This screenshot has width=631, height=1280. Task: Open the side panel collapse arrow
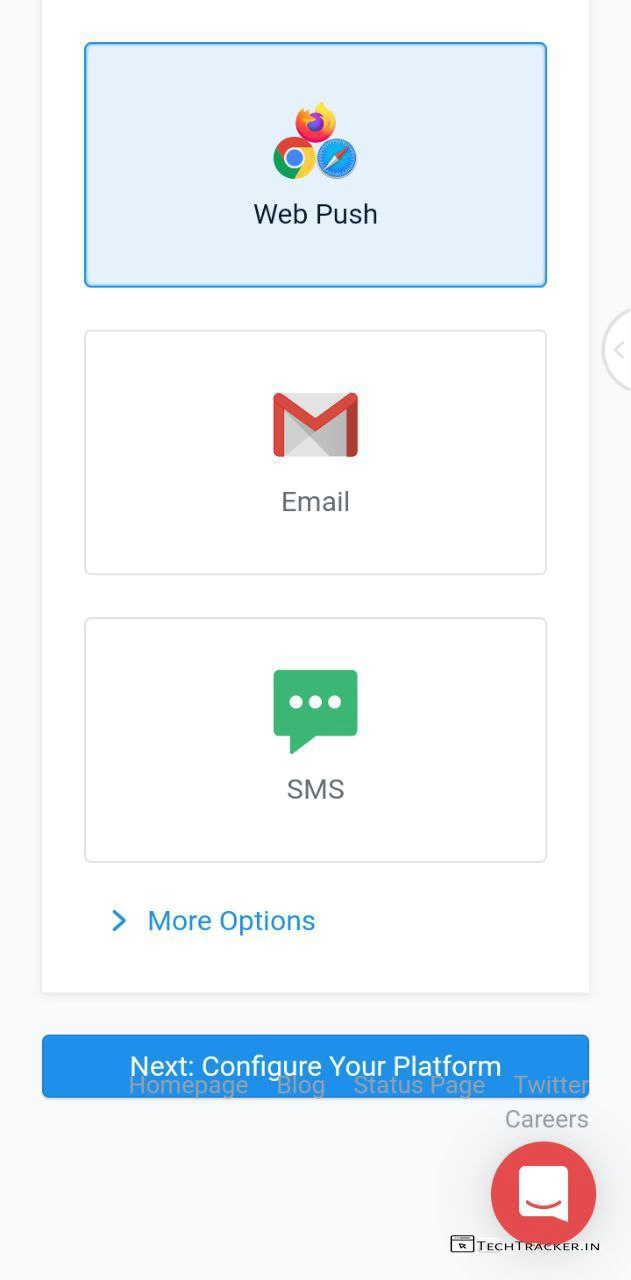pos(619,350)
